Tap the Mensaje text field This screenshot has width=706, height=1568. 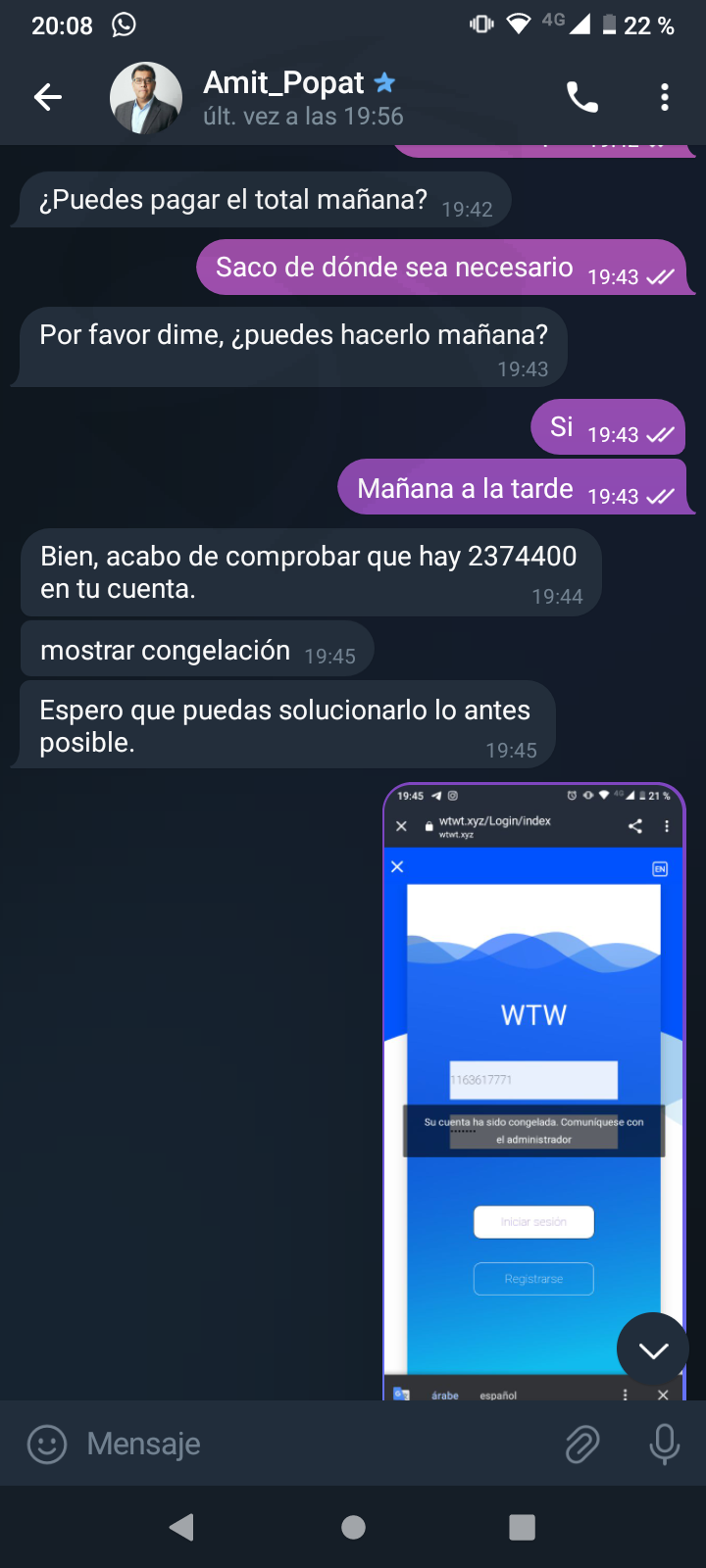(314, 1444)
